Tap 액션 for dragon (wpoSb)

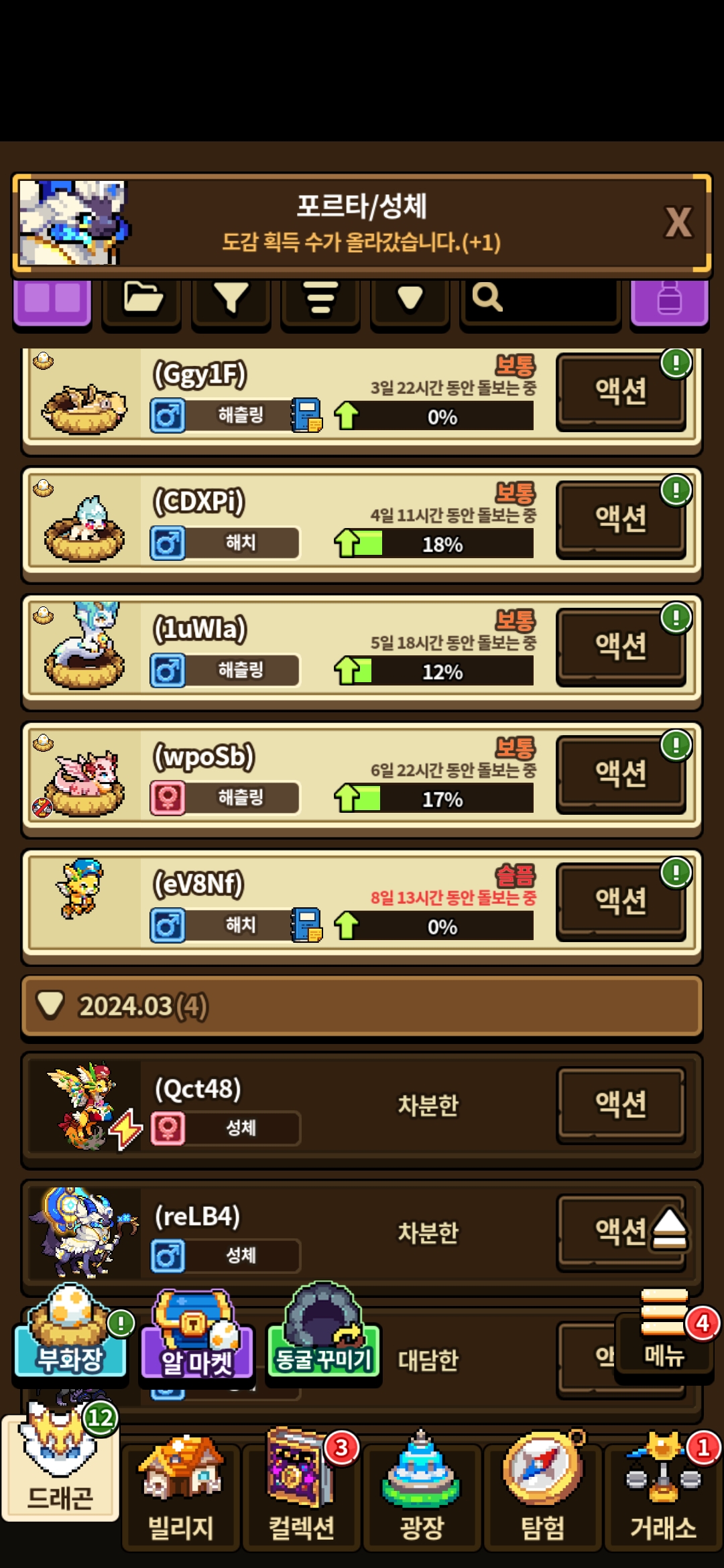tap(621, 775)
